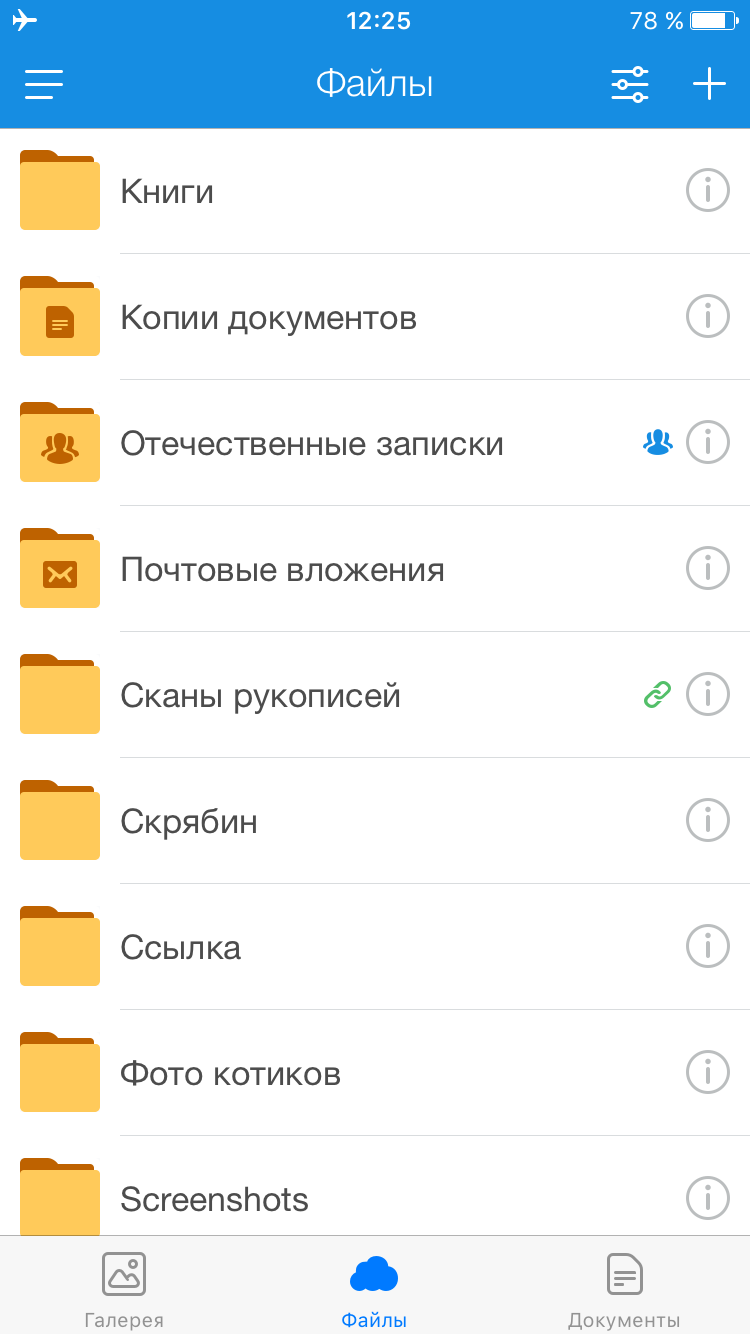Switch to the Галерея tab

point(124,1290)
